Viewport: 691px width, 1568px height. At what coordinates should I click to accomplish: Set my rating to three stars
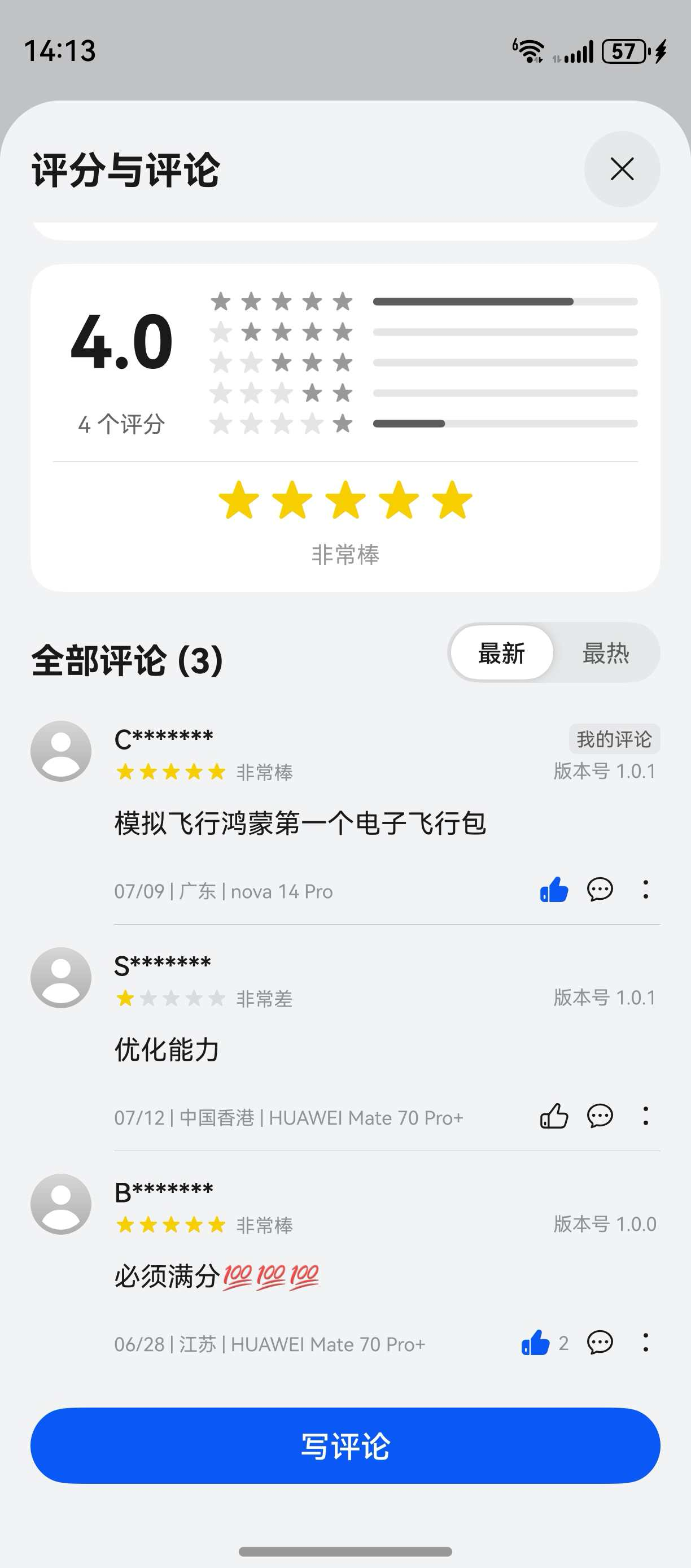click(x=345, y=500)
